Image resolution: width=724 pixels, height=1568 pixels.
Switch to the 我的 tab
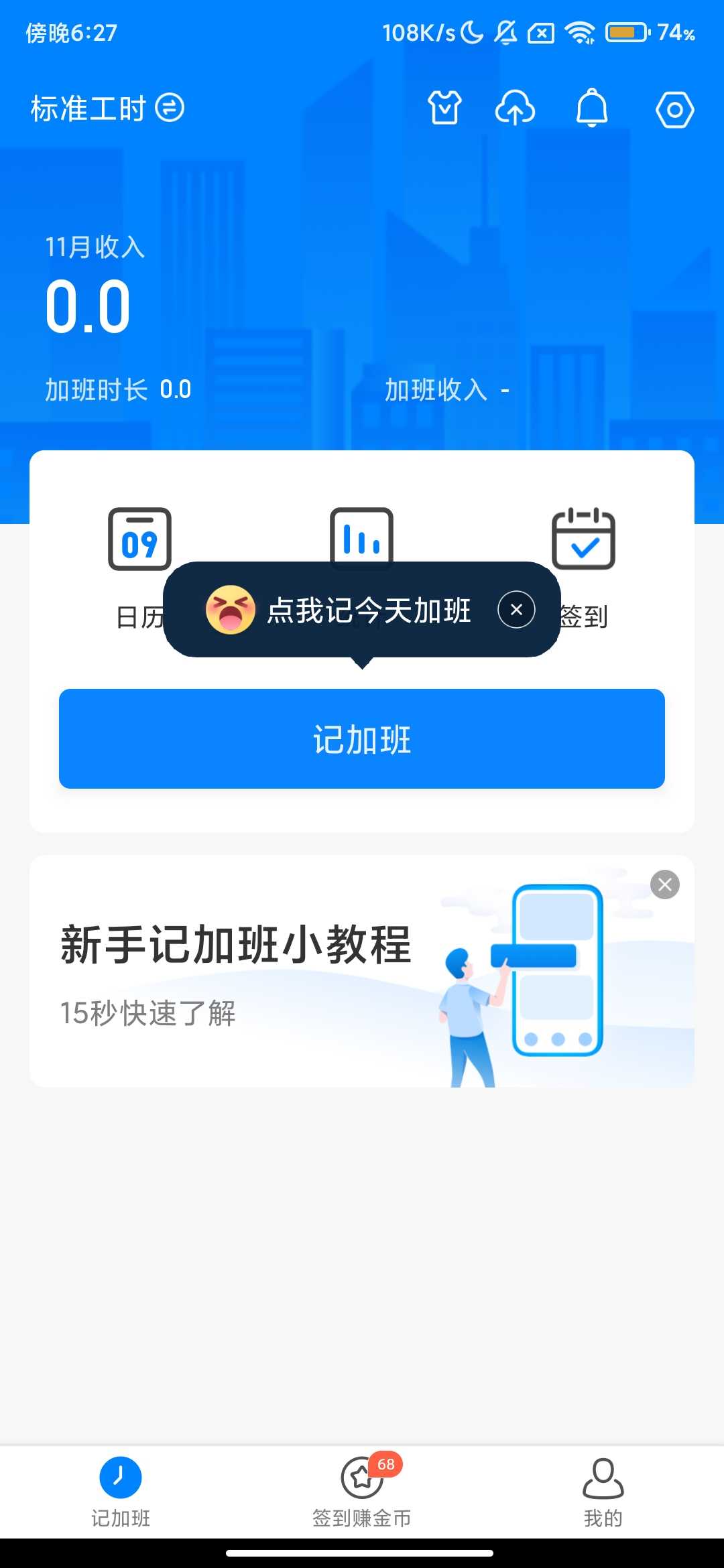[603, 1489]
